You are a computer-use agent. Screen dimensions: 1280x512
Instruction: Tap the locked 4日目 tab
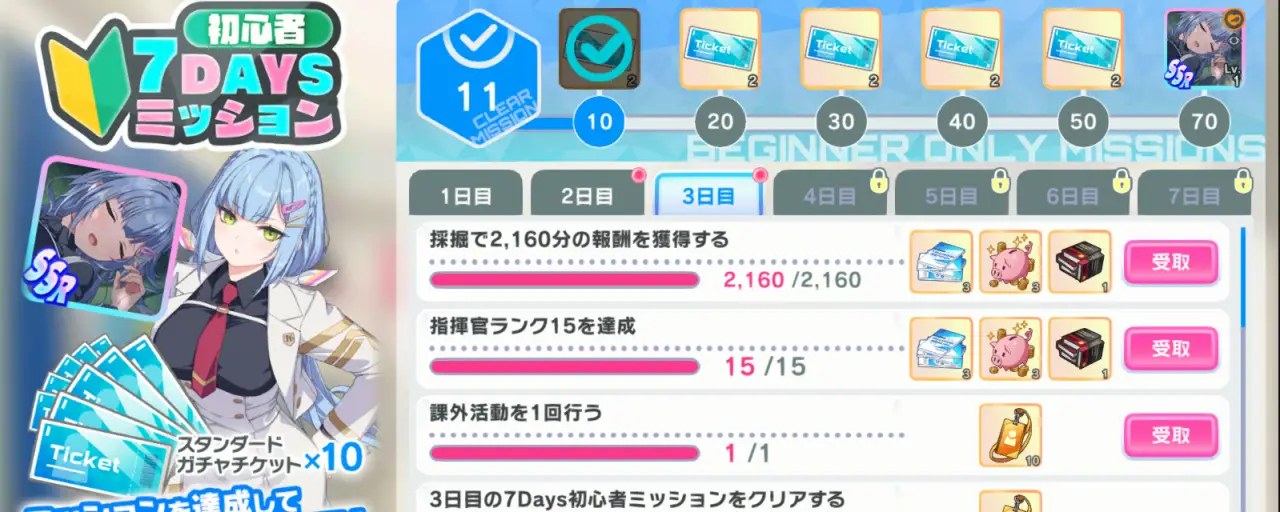coord(829,194)
